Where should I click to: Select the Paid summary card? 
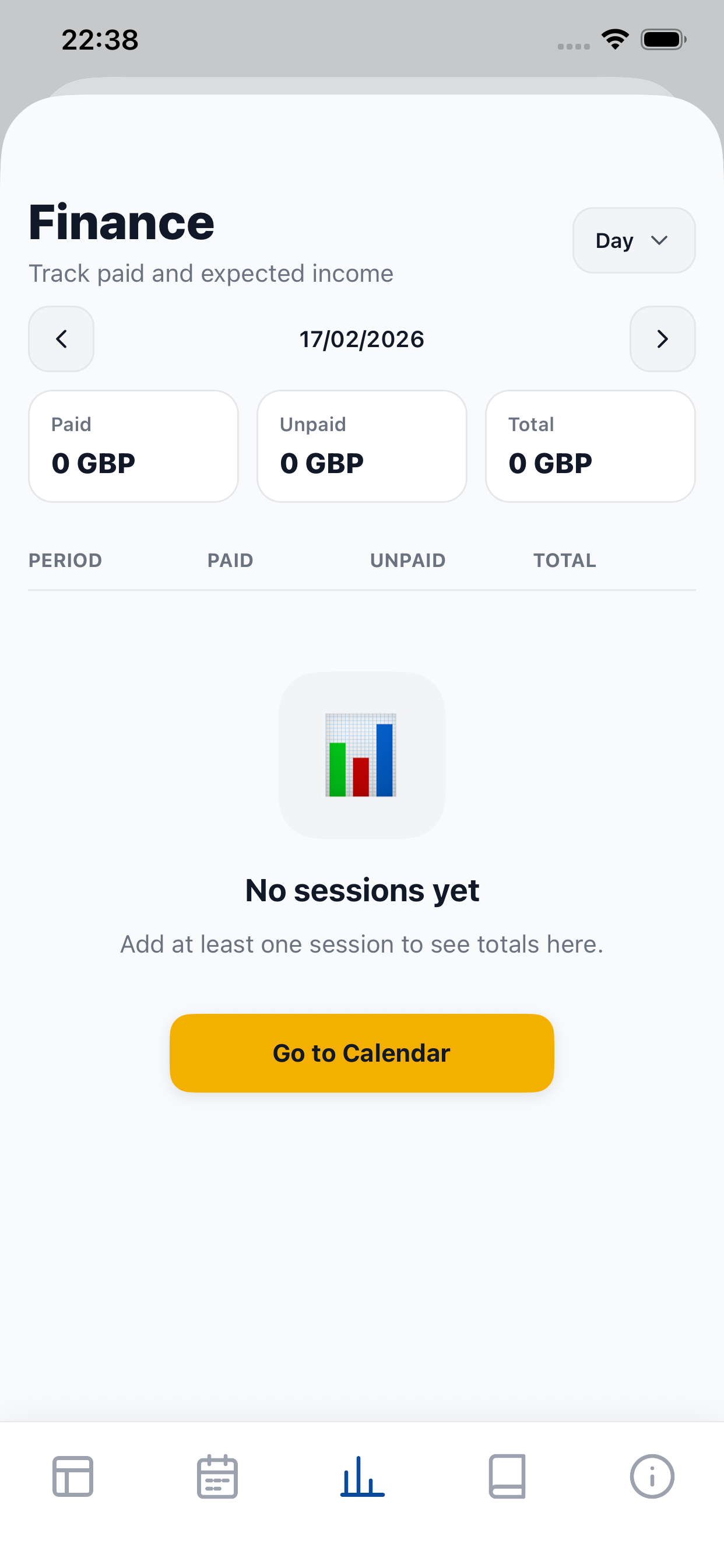(133, 446)
